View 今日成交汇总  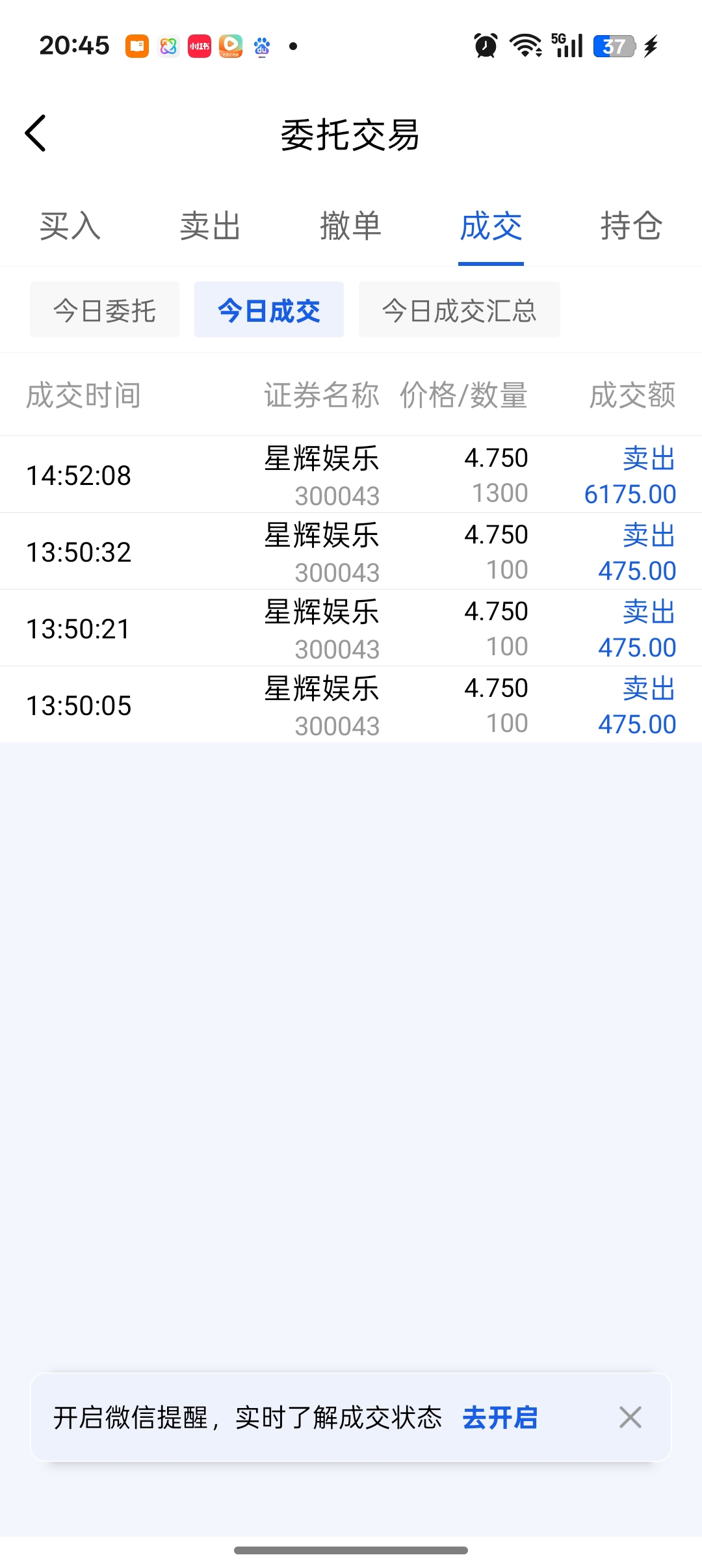pos(460,309)
